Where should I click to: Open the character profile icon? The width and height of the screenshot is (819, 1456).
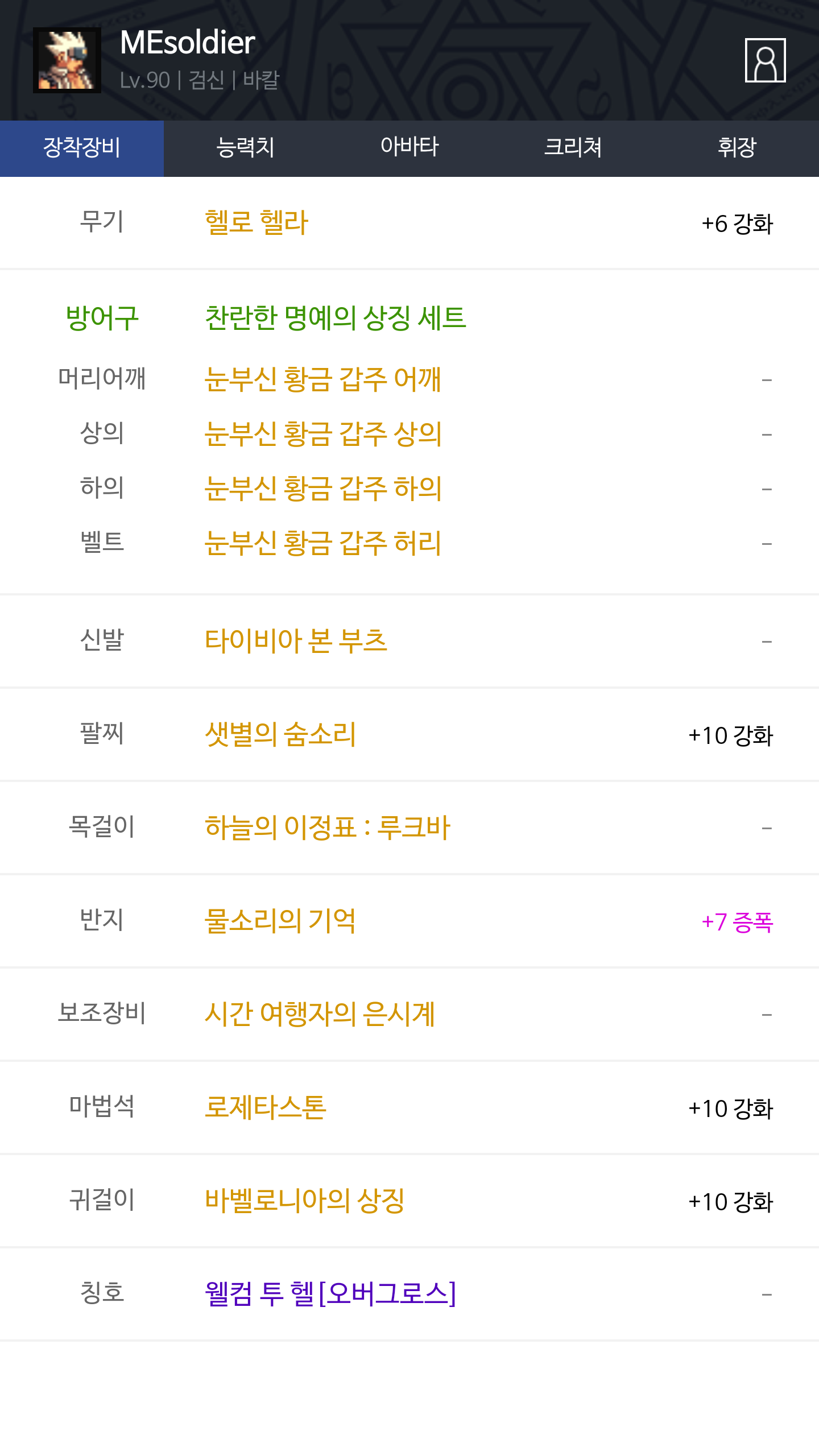coord(765,60)
